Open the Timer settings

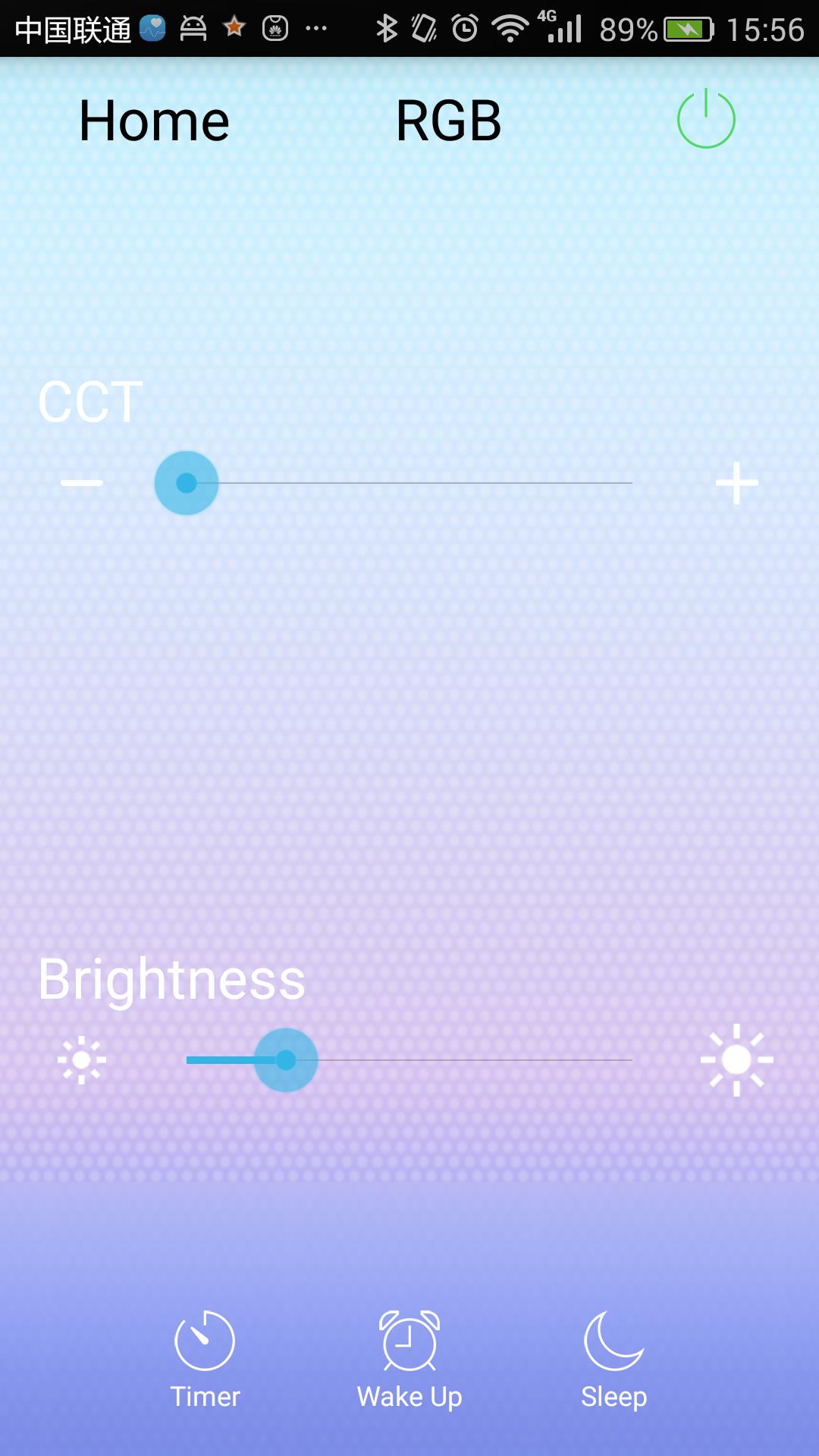205,1359
